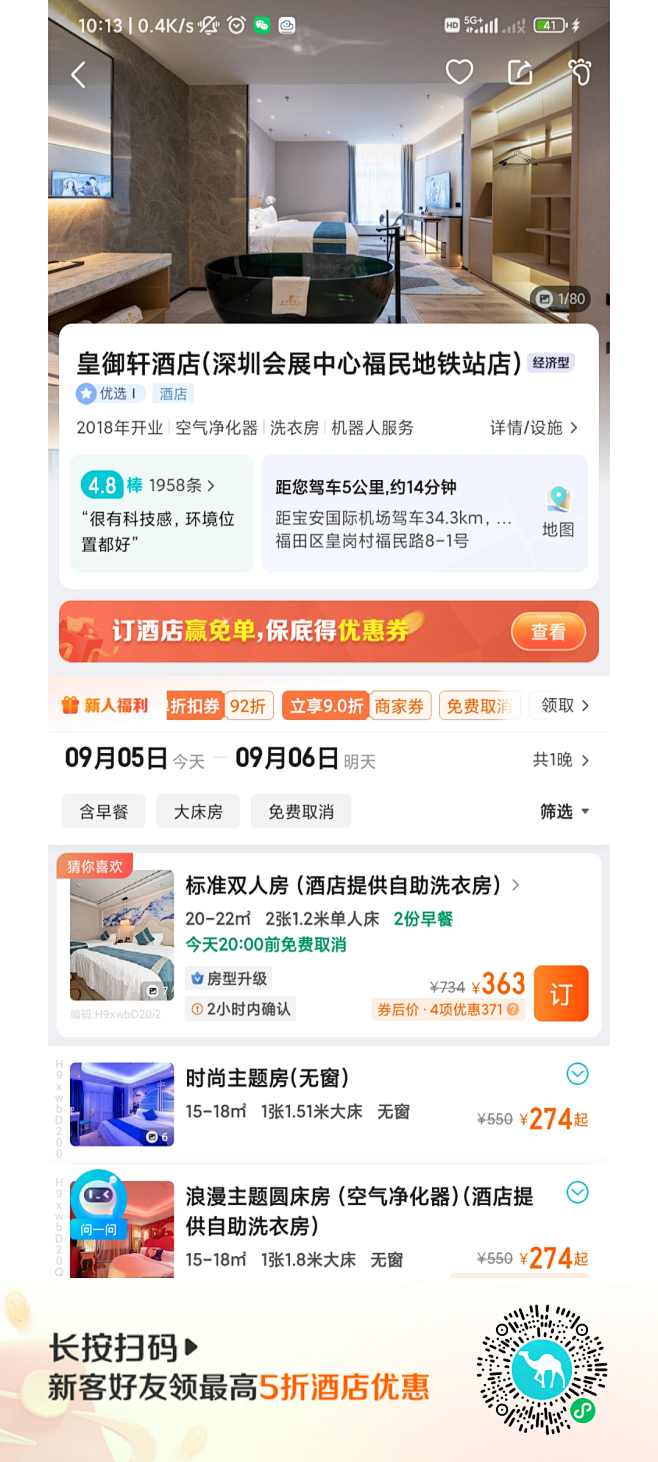Open the 1/80 photo gallery counter
Viewport: 658px width, 1462px height.
tap(561, 299)
